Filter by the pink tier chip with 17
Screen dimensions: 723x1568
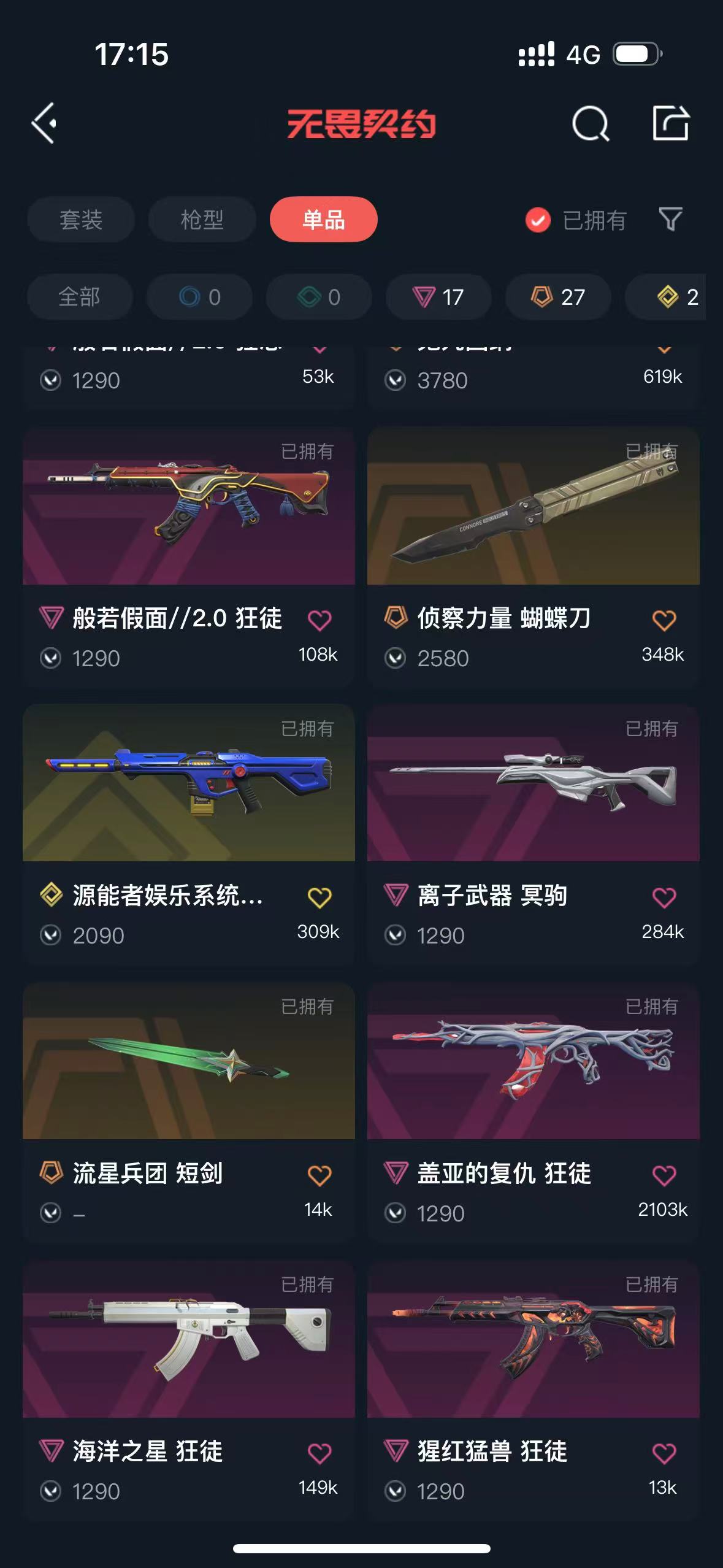438,297
